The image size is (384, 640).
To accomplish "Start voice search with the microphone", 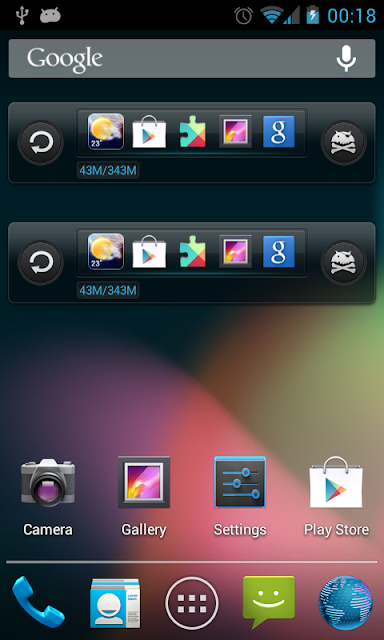I will 346,58.
